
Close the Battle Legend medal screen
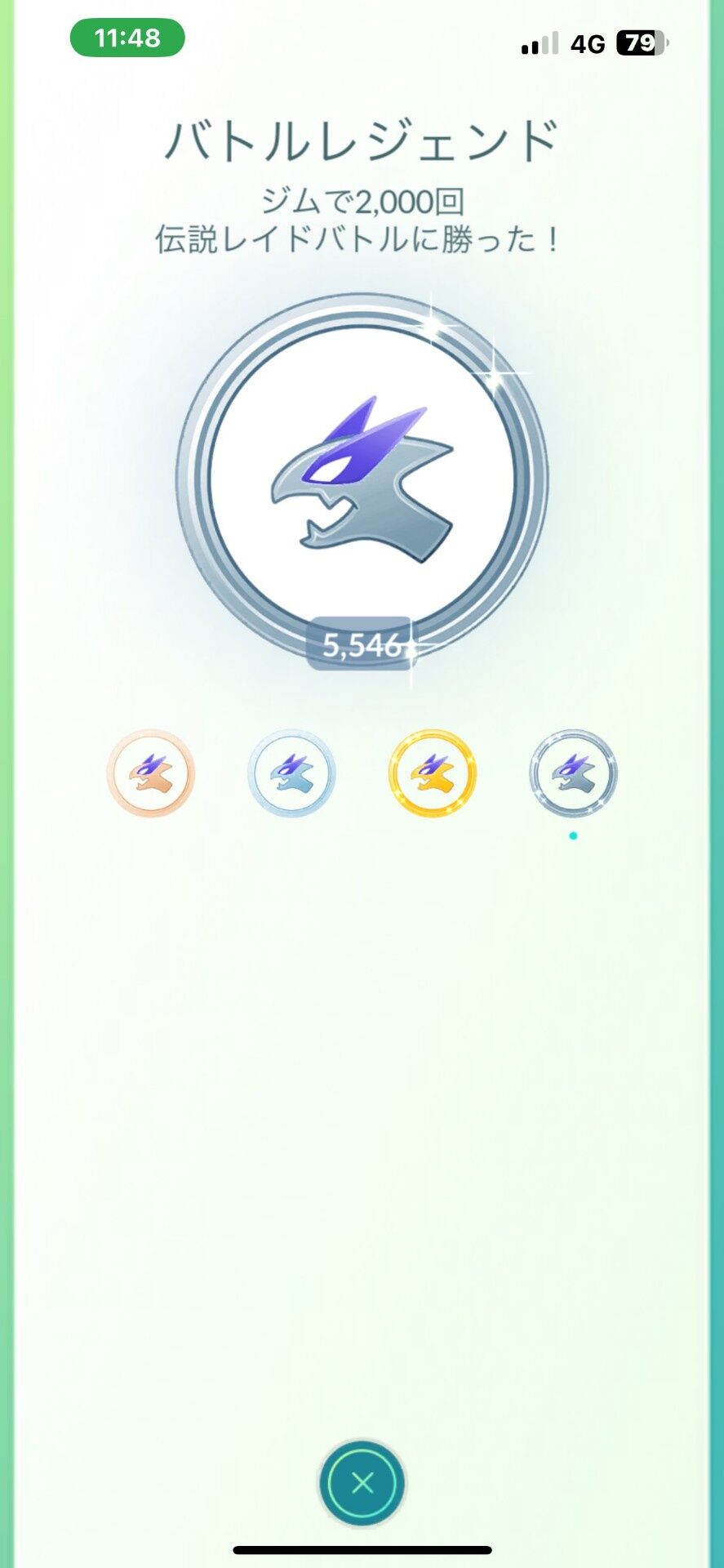tap(362, 1483)
